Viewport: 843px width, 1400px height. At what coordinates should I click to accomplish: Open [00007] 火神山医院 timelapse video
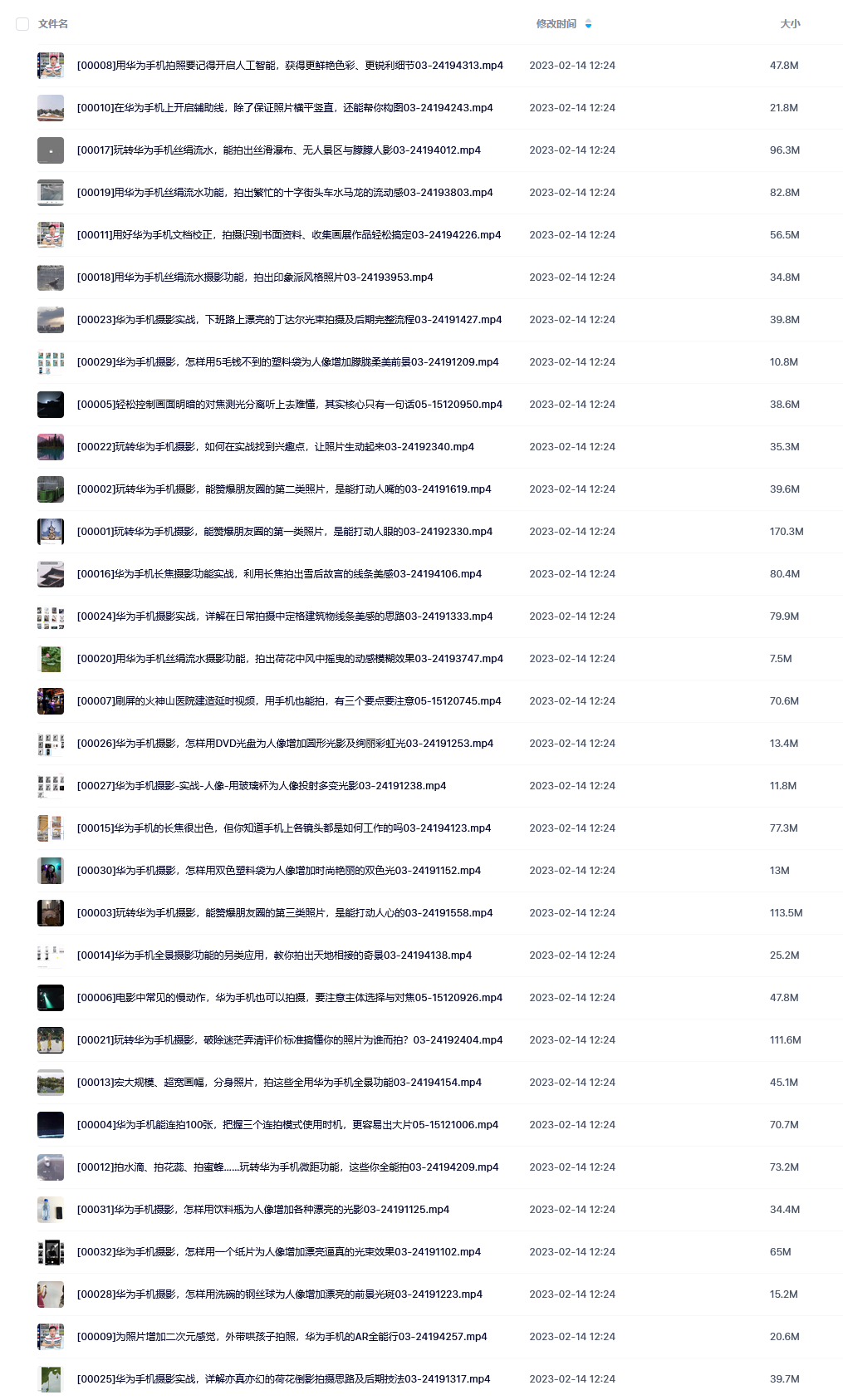(289, 701)
